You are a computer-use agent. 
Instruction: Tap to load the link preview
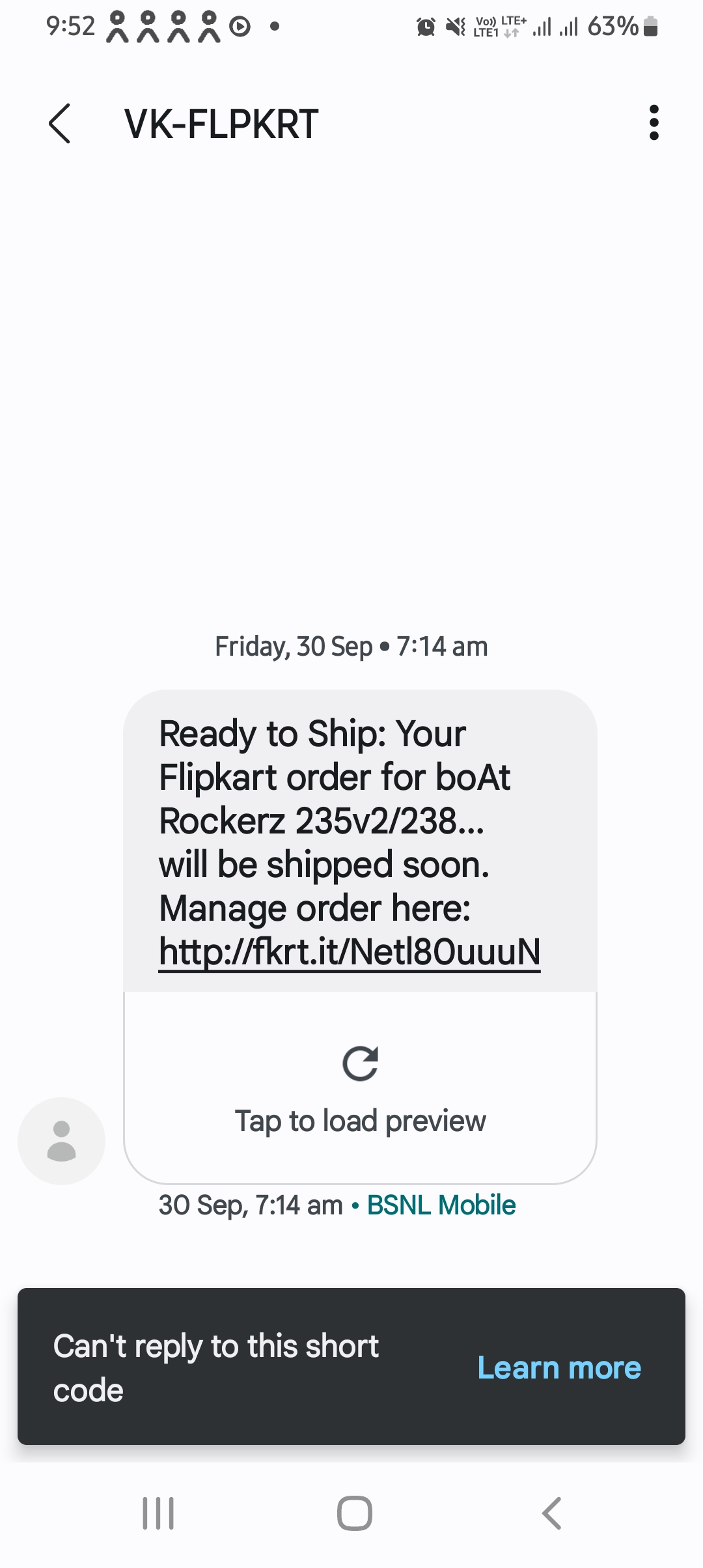coord(360,1087)
